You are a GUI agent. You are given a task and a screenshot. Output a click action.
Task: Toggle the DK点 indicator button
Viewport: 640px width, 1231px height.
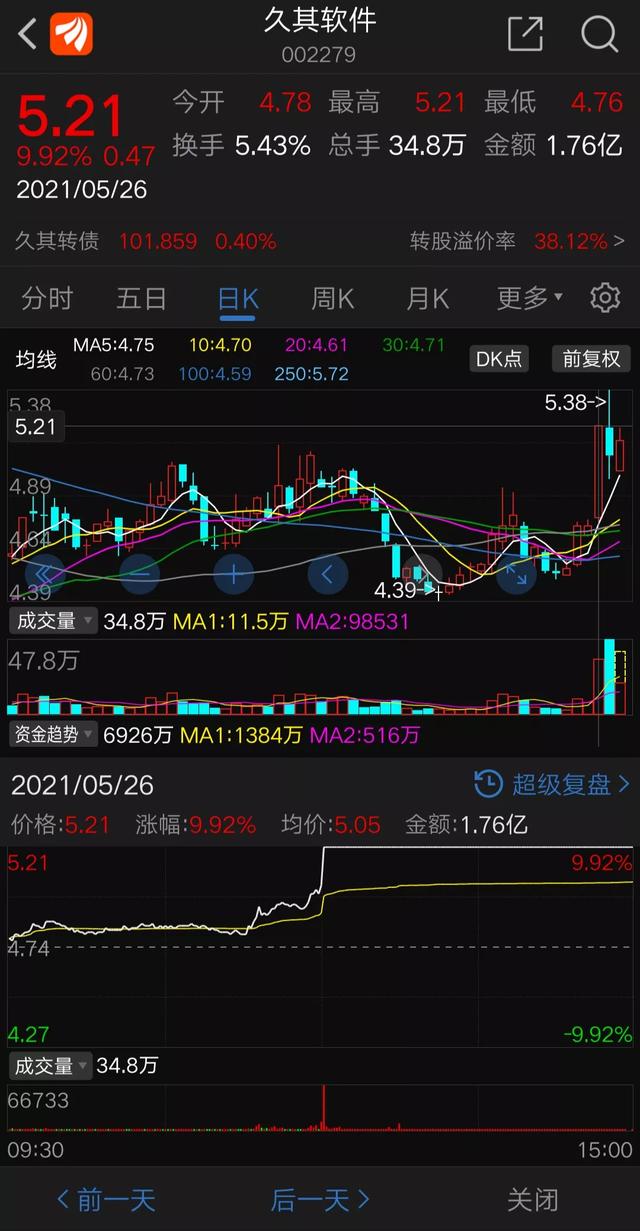pyautogui.click(x=498, y=359)
